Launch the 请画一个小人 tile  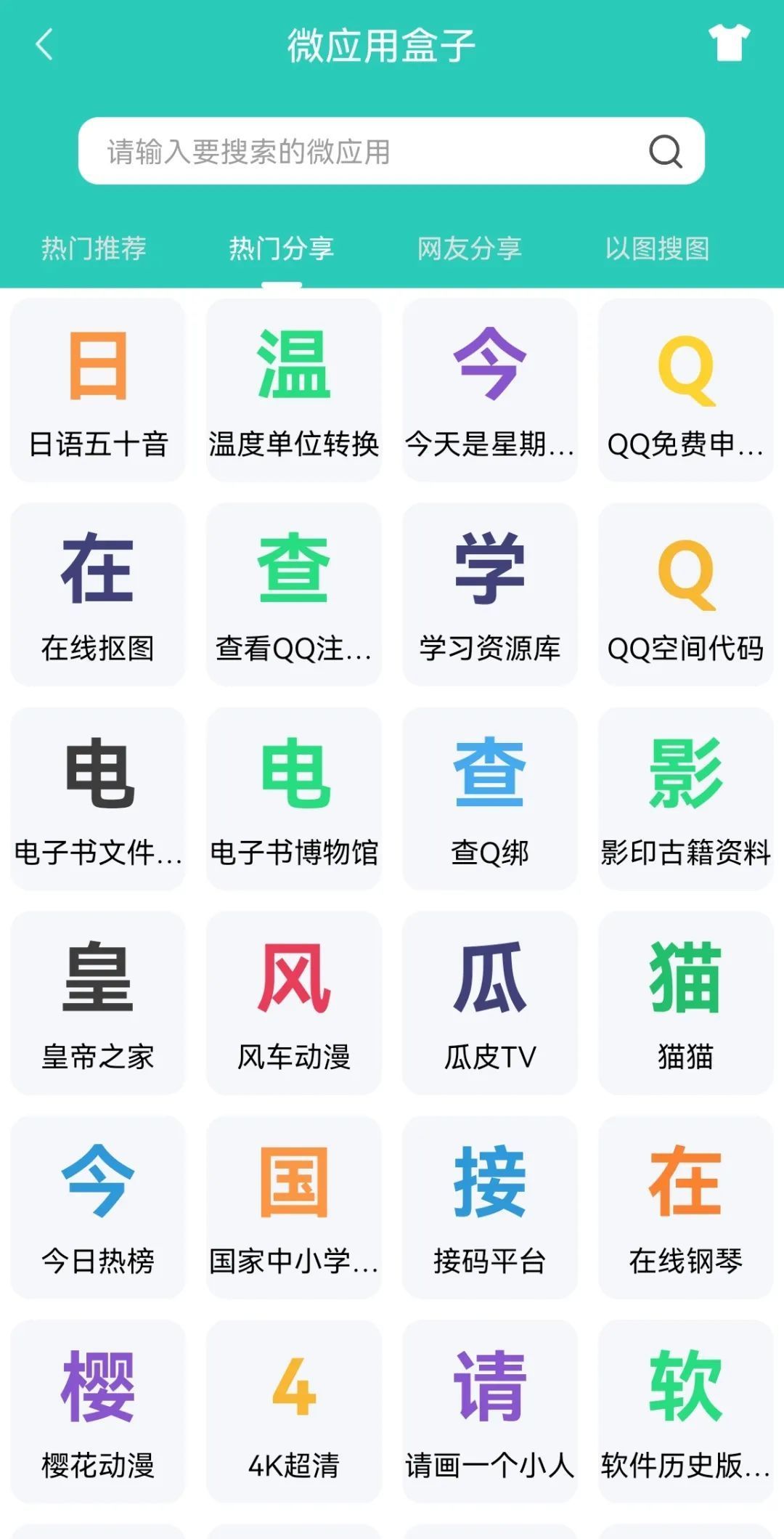point(490,1411)
